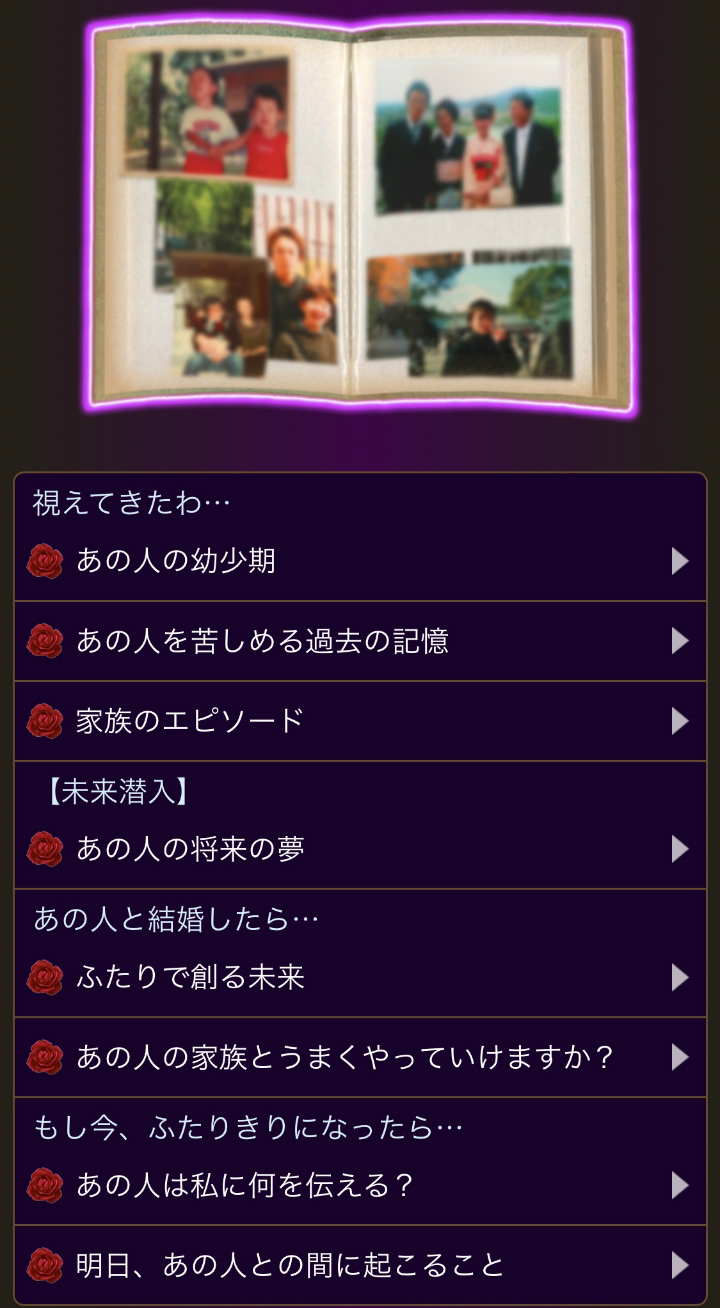The image size is (720, 1308).
Task: Choose ふたりで創る未来
Action: point(360,977)
